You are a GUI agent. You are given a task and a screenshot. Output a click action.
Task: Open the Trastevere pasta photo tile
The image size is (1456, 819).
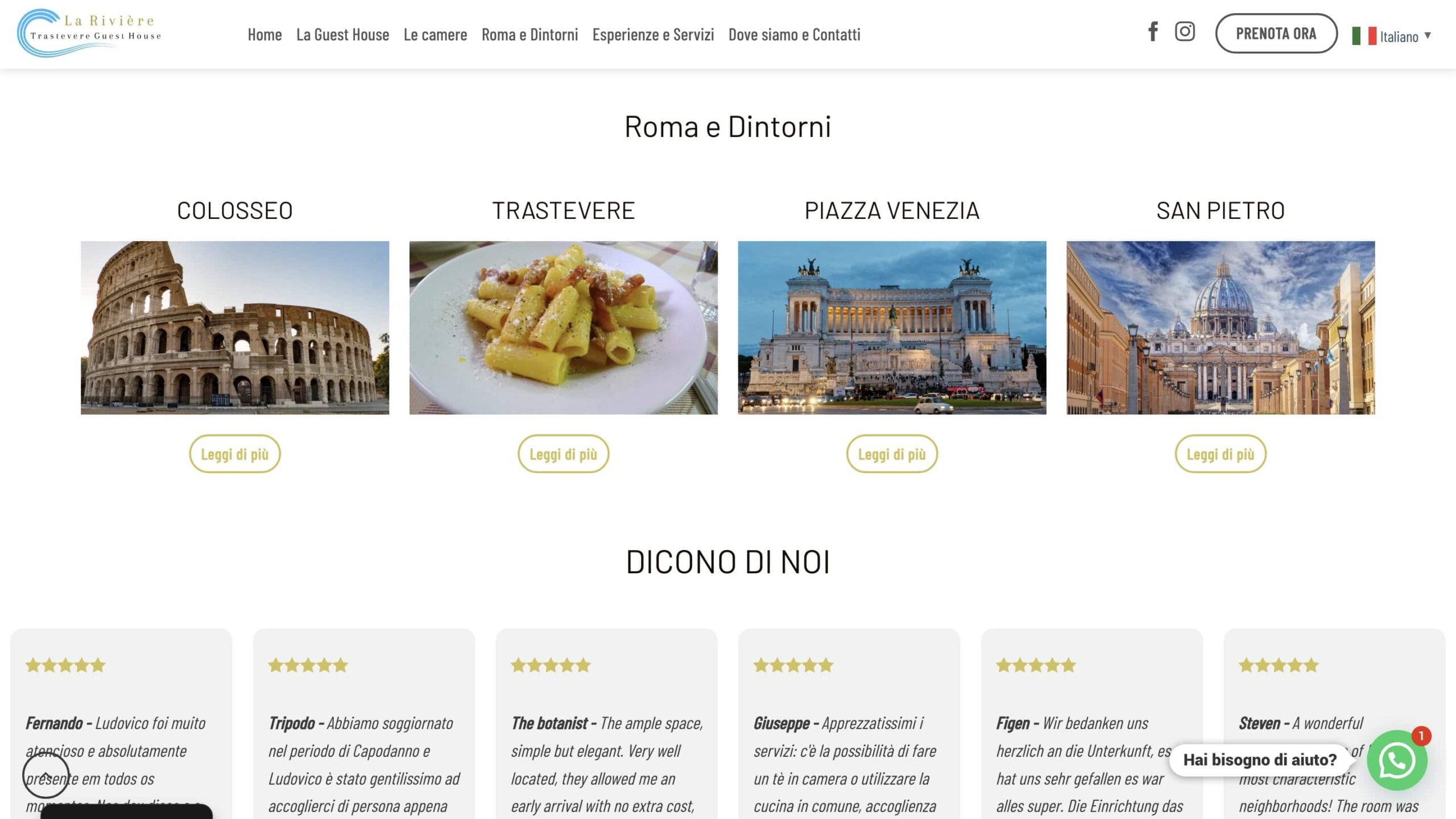[563, 328]
